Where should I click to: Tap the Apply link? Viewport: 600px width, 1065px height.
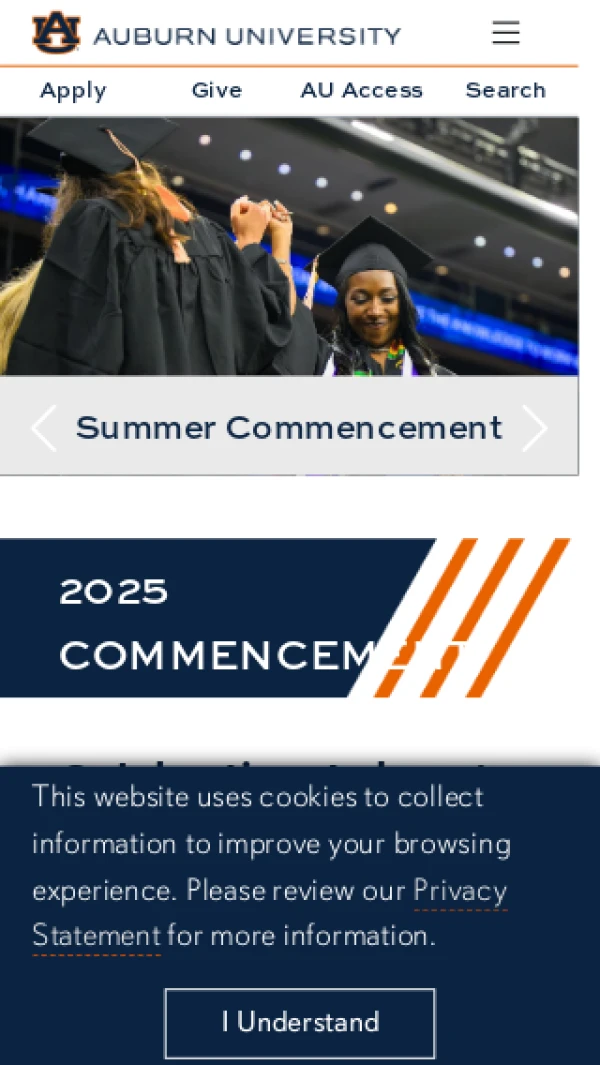coord(73,90)
